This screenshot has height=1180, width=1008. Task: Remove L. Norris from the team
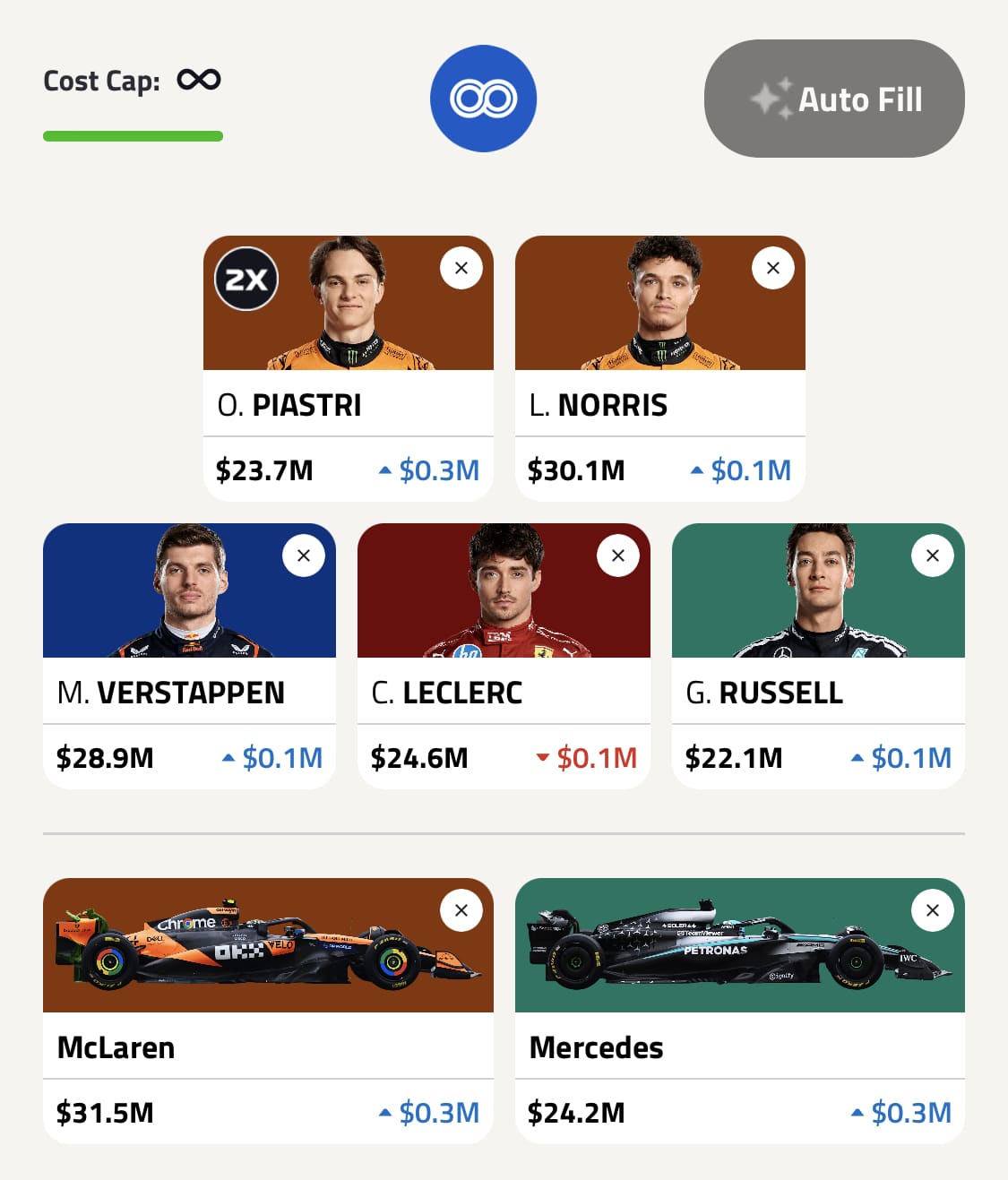(x=773, y=268)
